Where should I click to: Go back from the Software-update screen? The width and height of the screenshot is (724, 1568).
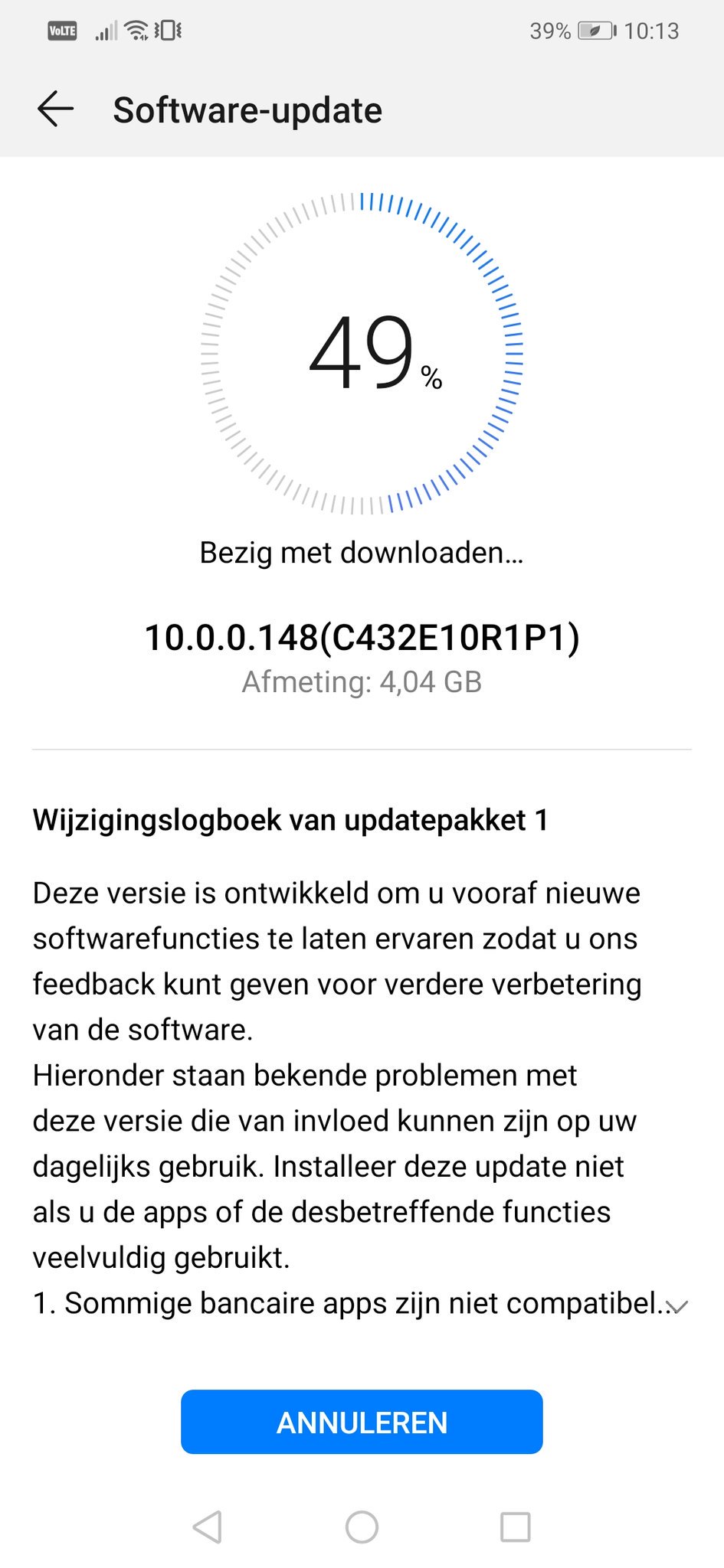[55, 109]
